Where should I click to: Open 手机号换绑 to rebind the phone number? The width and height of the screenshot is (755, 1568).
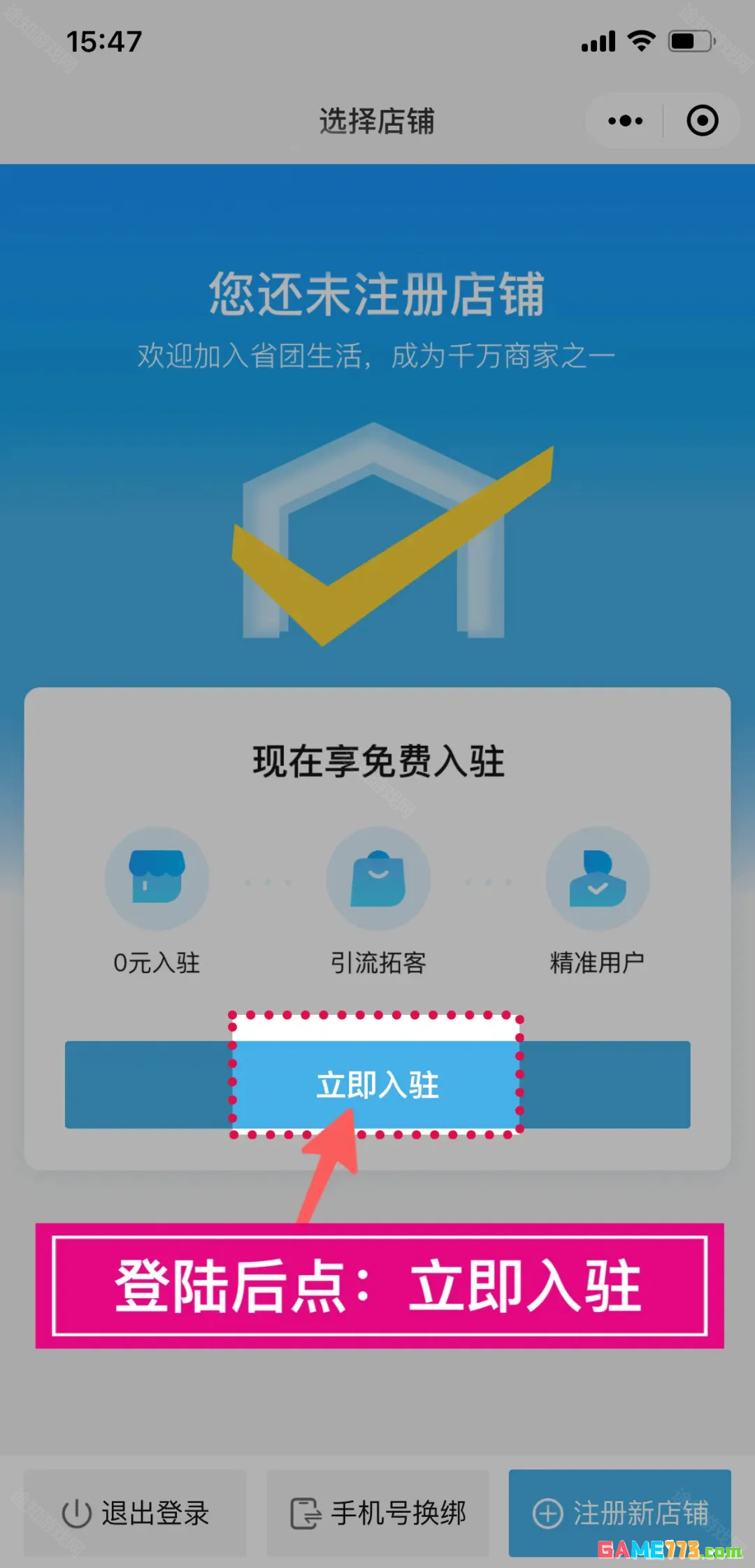[377, 1513]
